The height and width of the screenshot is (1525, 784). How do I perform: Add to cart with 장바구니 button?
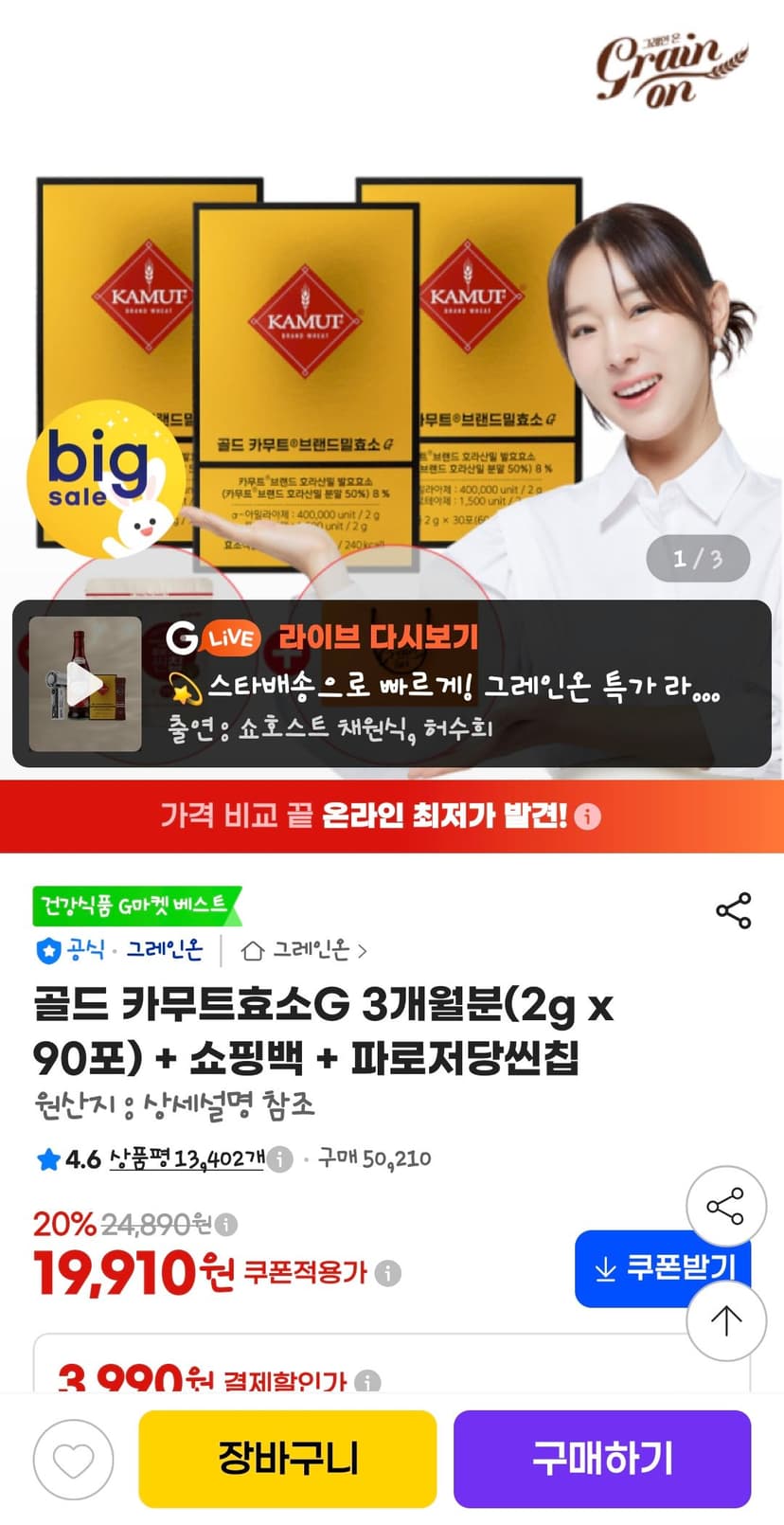(x=288, y=1459)
